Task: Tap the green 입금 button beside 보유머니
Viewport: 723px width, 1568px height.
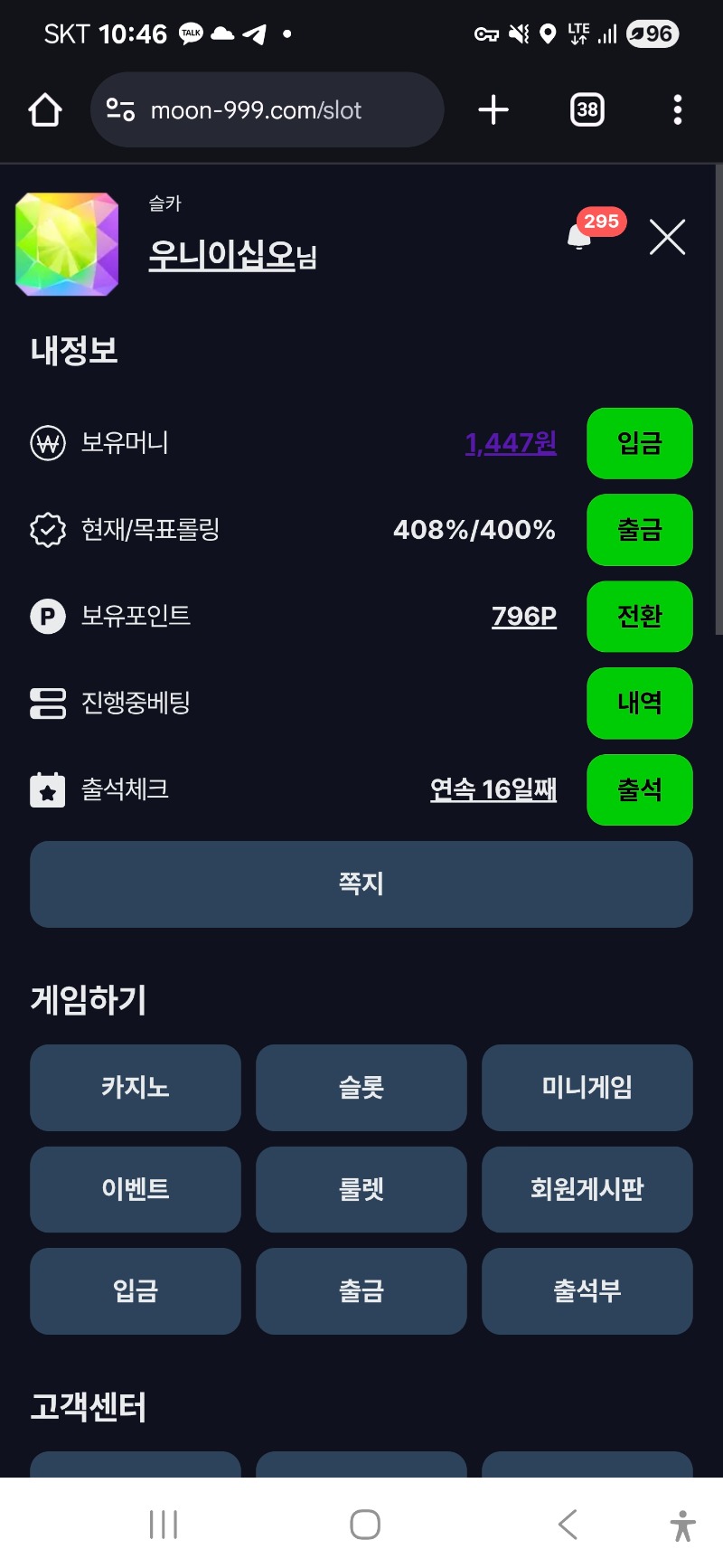Action: [x=639, y=443]
